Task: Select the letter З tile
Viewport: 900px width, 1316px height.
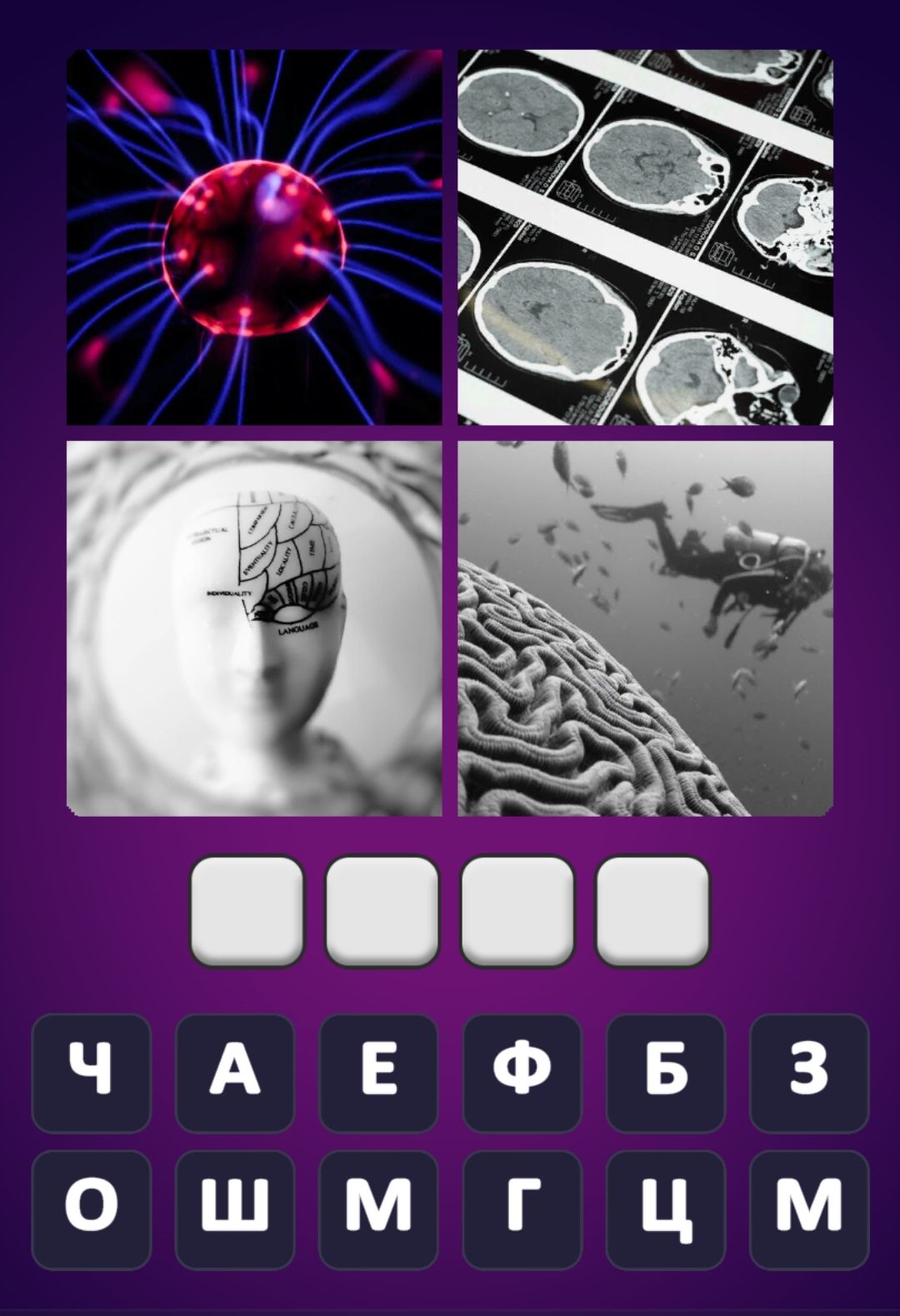Action: (x=808, y=1073)
